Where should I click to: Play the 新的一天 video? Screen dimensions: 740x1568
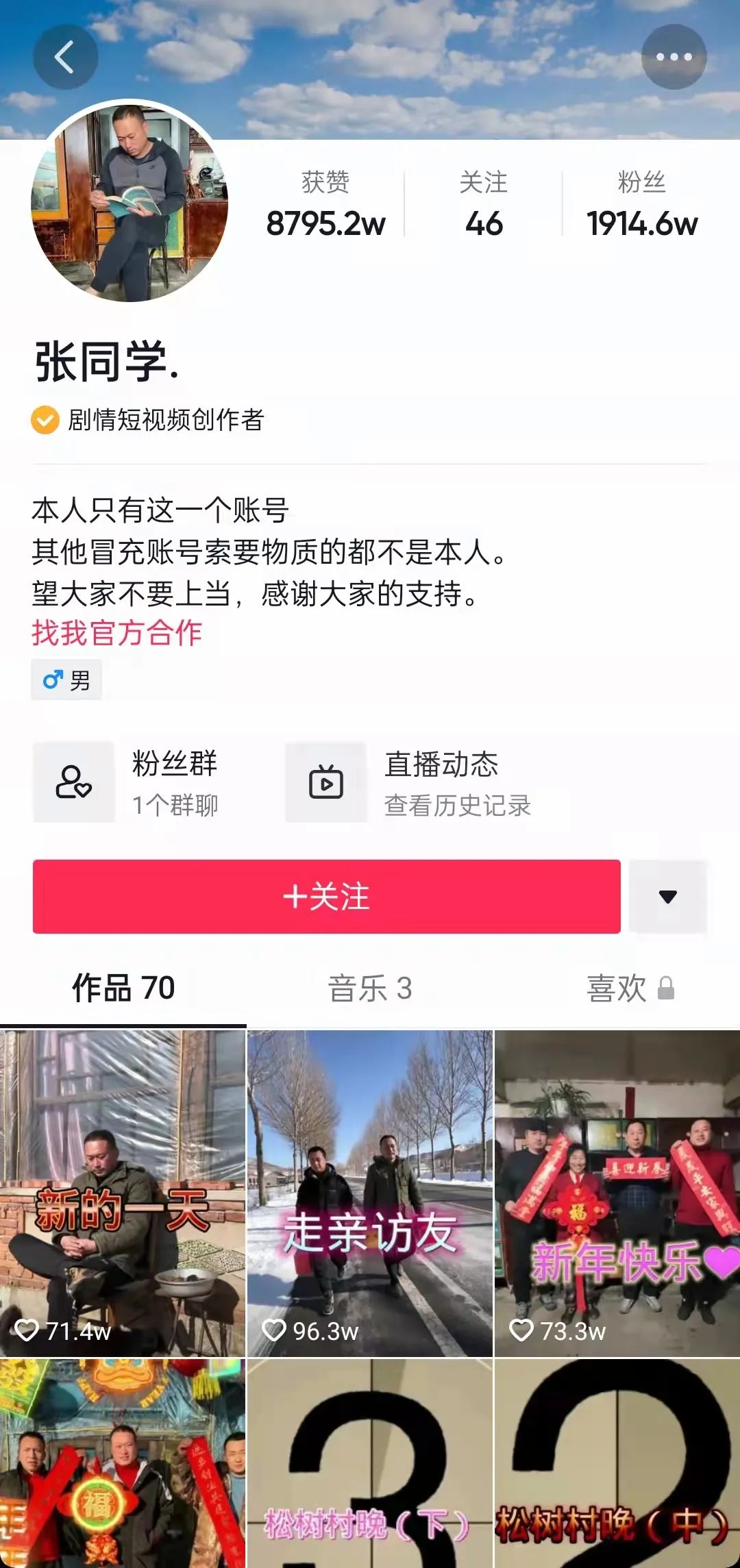pos(123,1192)
